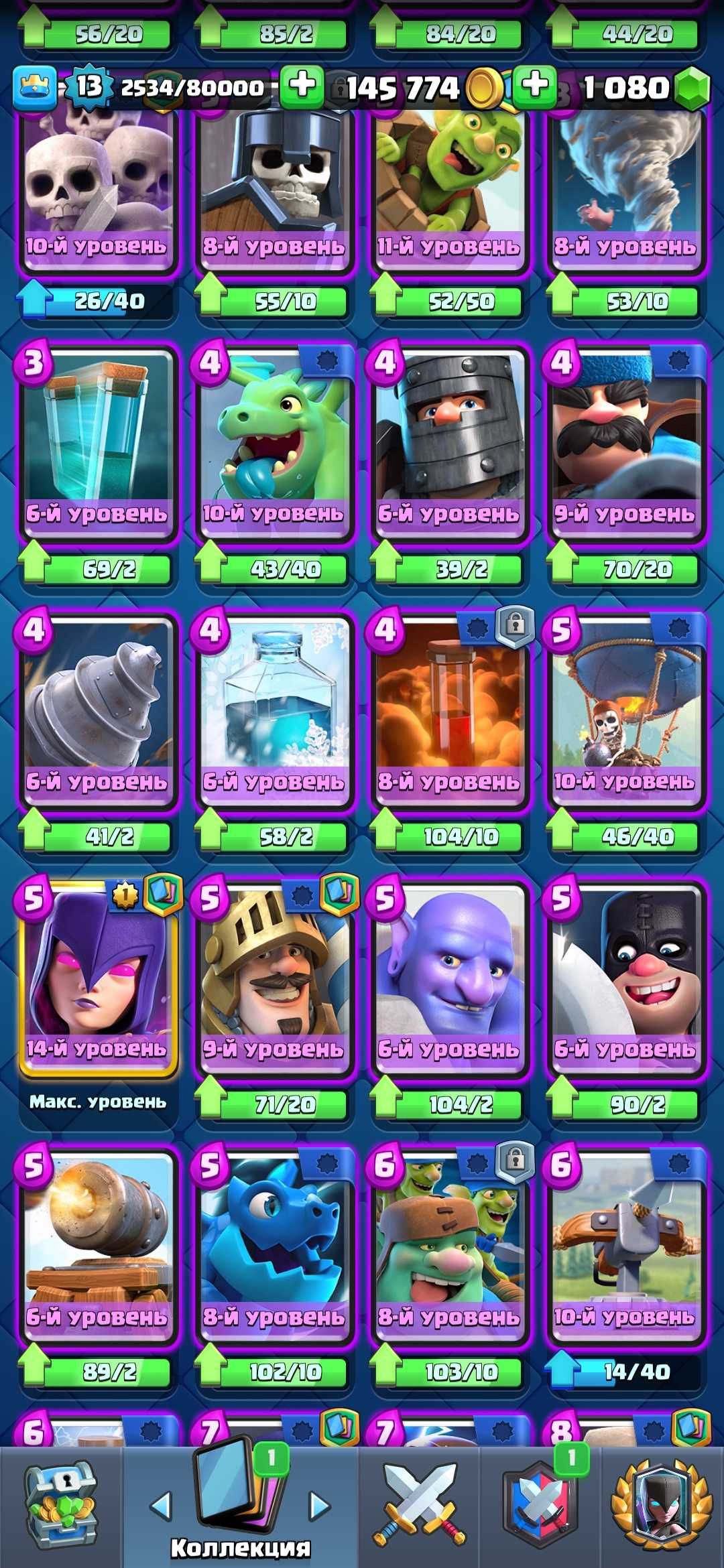Select the Goblin Giant card with 103/10

(x=450, y=1248)
